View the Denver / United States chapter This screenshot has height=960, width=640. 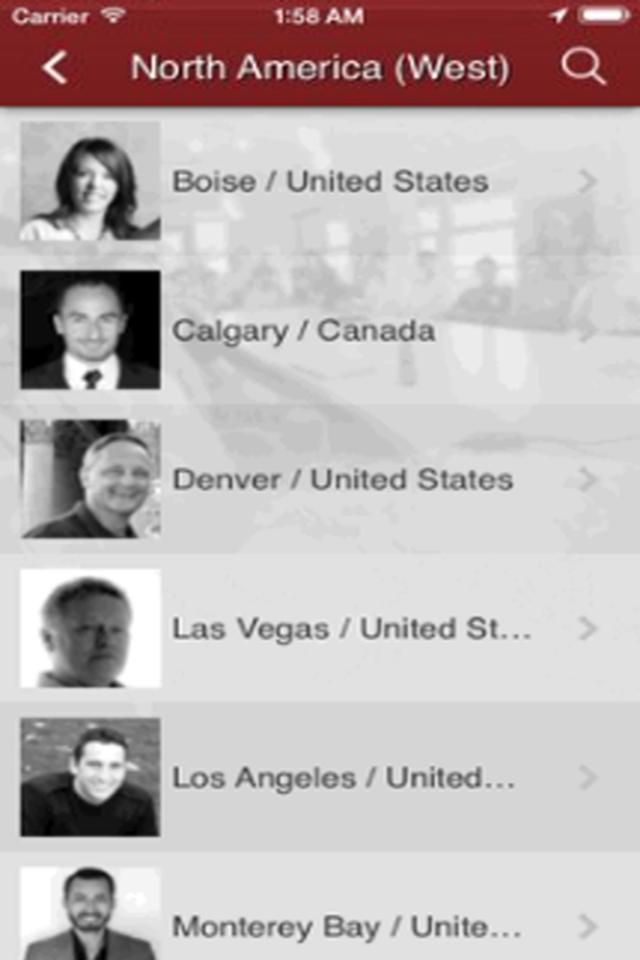pos(342,479)
